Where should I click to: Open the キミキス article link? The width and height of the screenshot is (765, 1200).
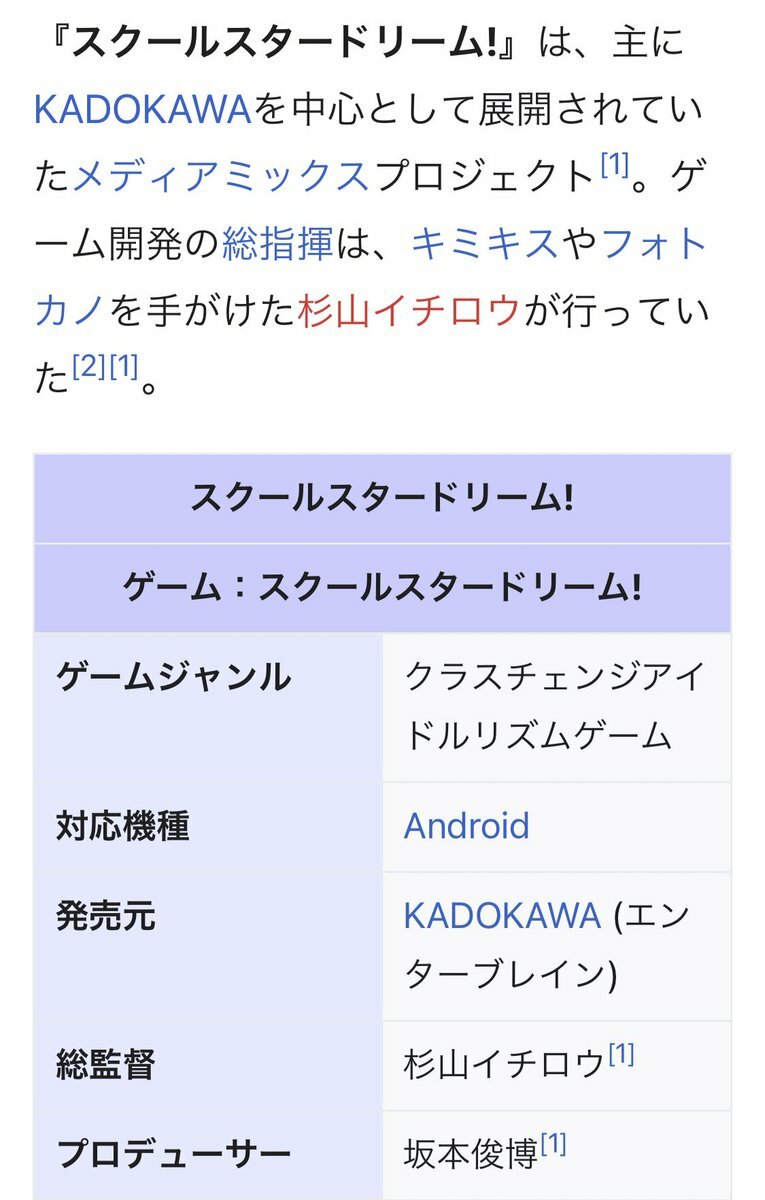485,243
